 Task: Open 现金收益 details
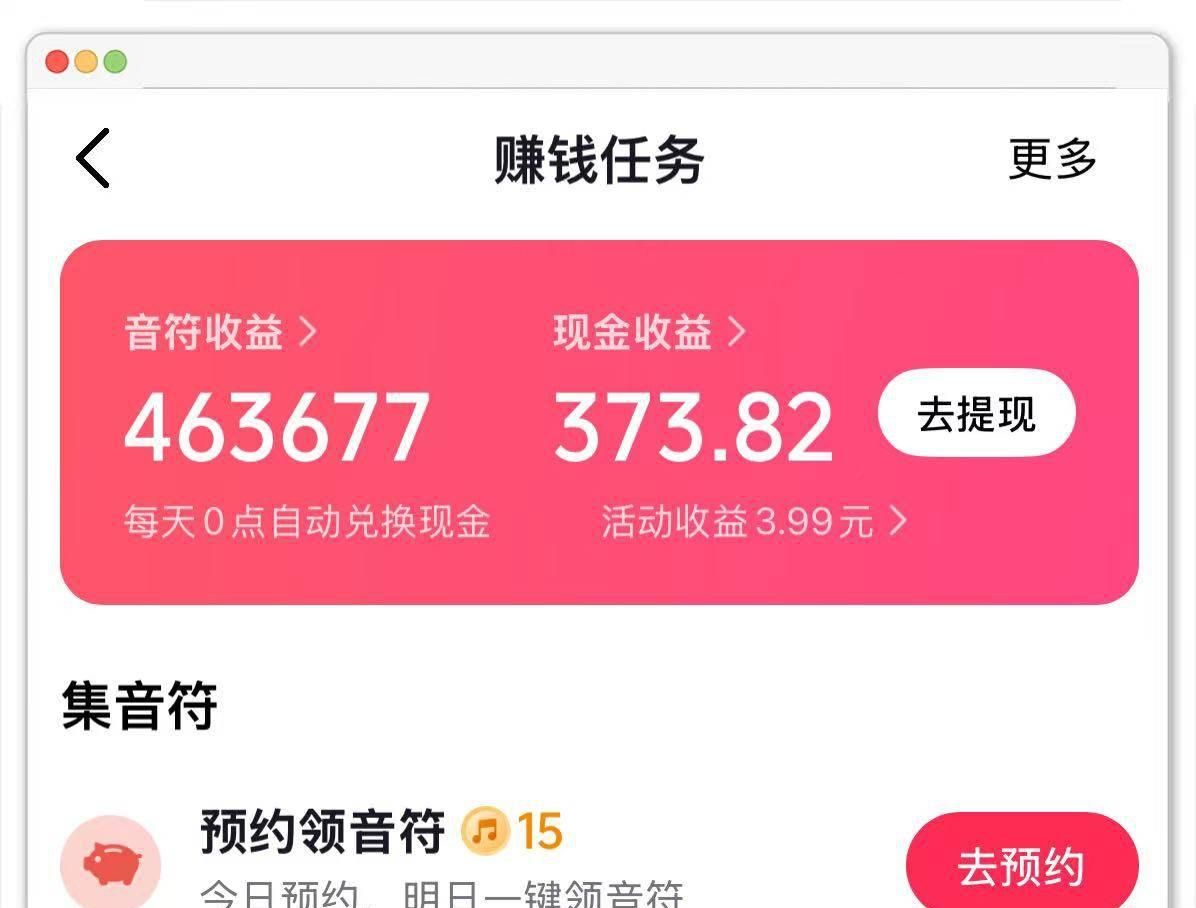pyautogui.click(x=649, y=333)
